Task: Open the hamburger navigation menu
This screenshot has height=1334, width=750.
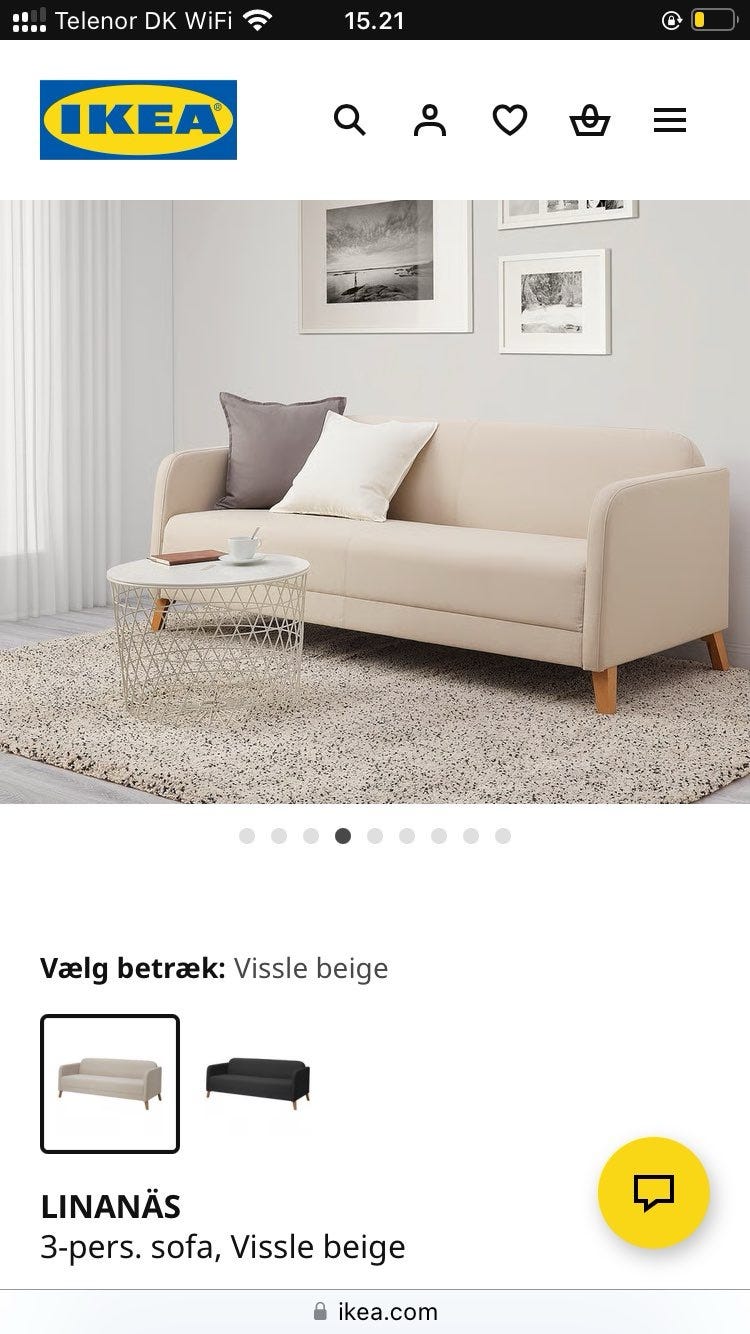Action: pos(669,120)
